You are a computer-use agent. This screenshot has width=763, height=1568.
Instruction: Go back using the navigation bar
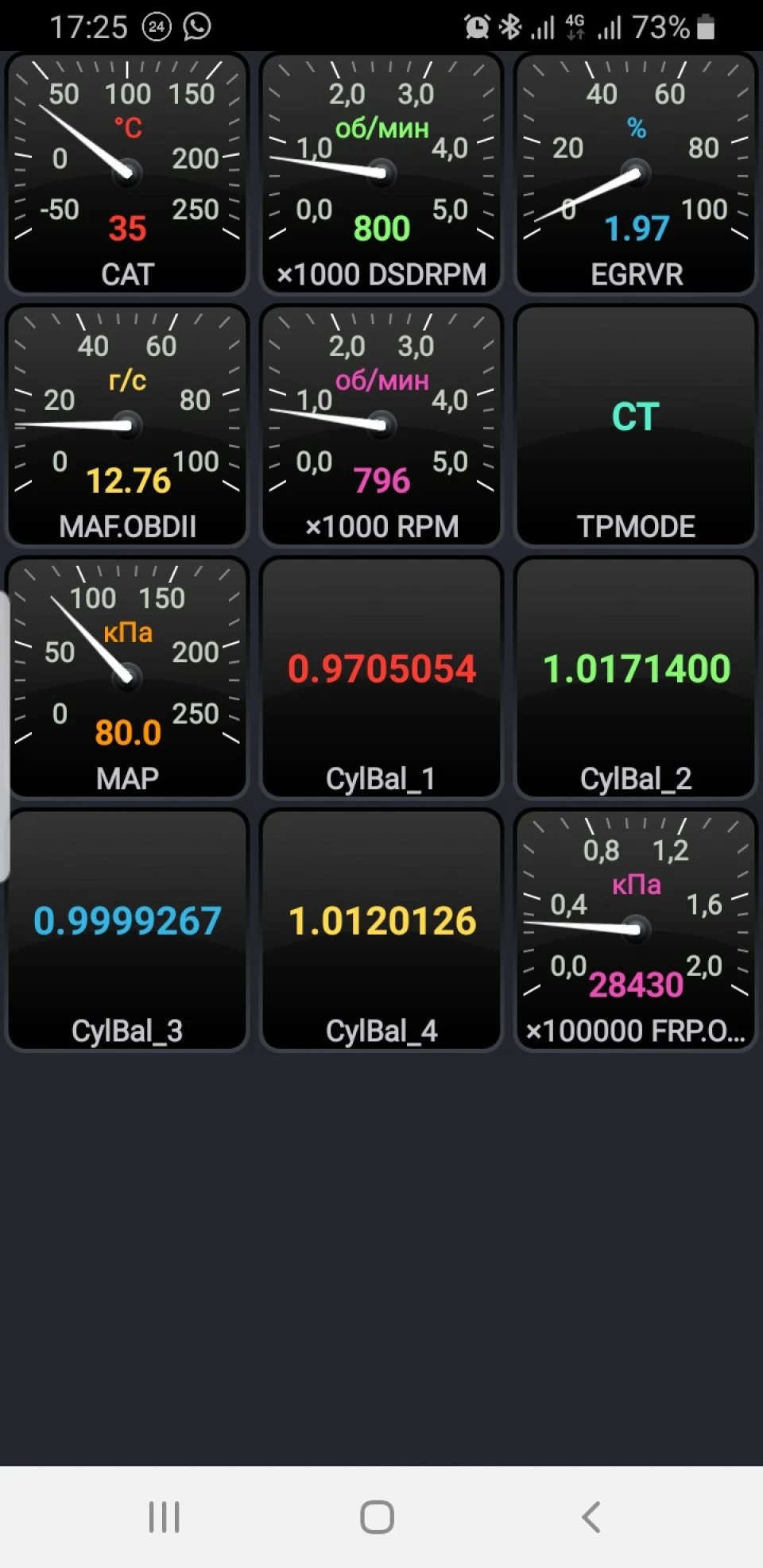(591, 1516)
